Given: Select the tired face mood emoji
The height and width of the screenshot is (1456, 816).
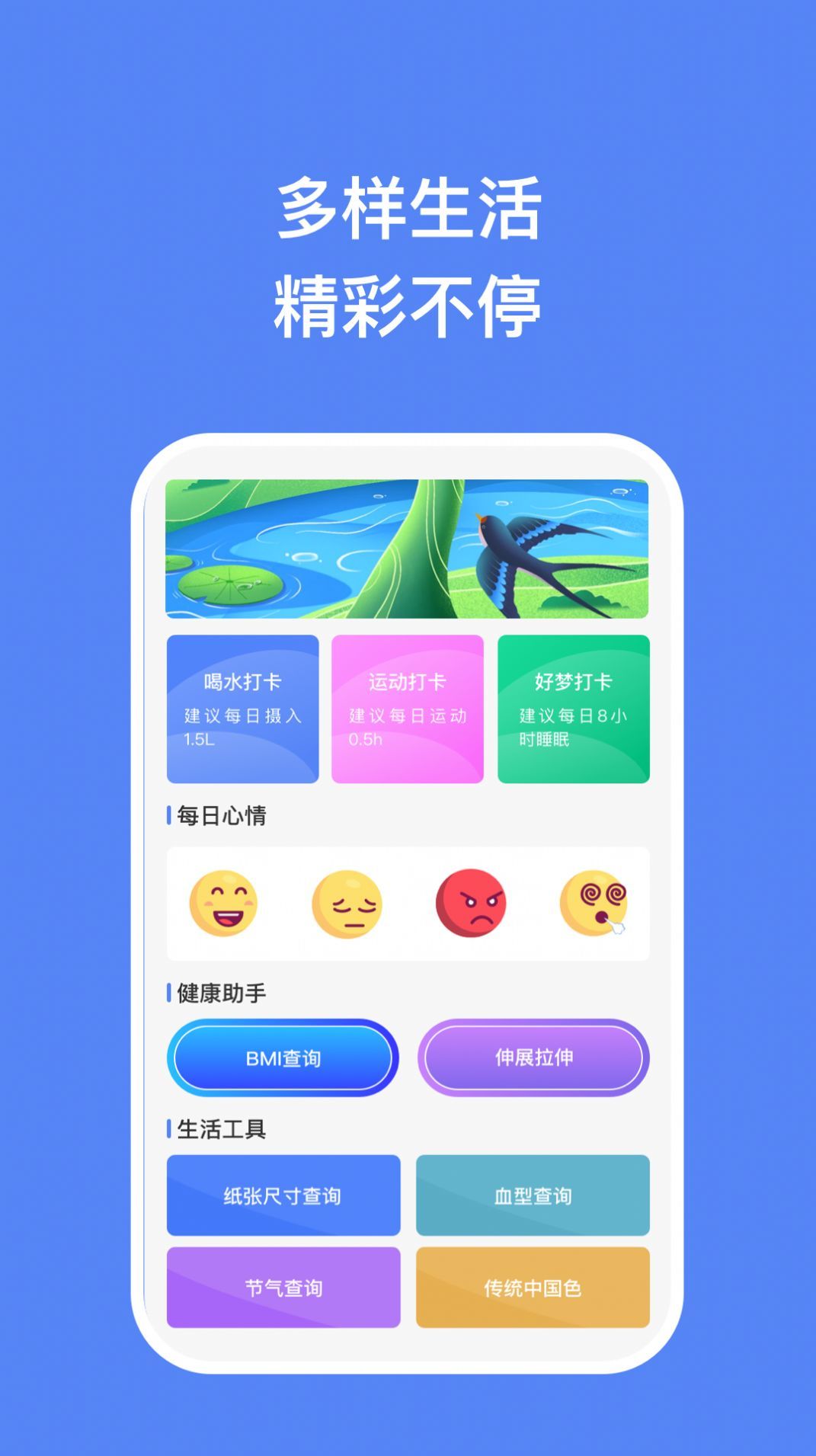Looking at the screenshot, I should (x=347, y=905).
